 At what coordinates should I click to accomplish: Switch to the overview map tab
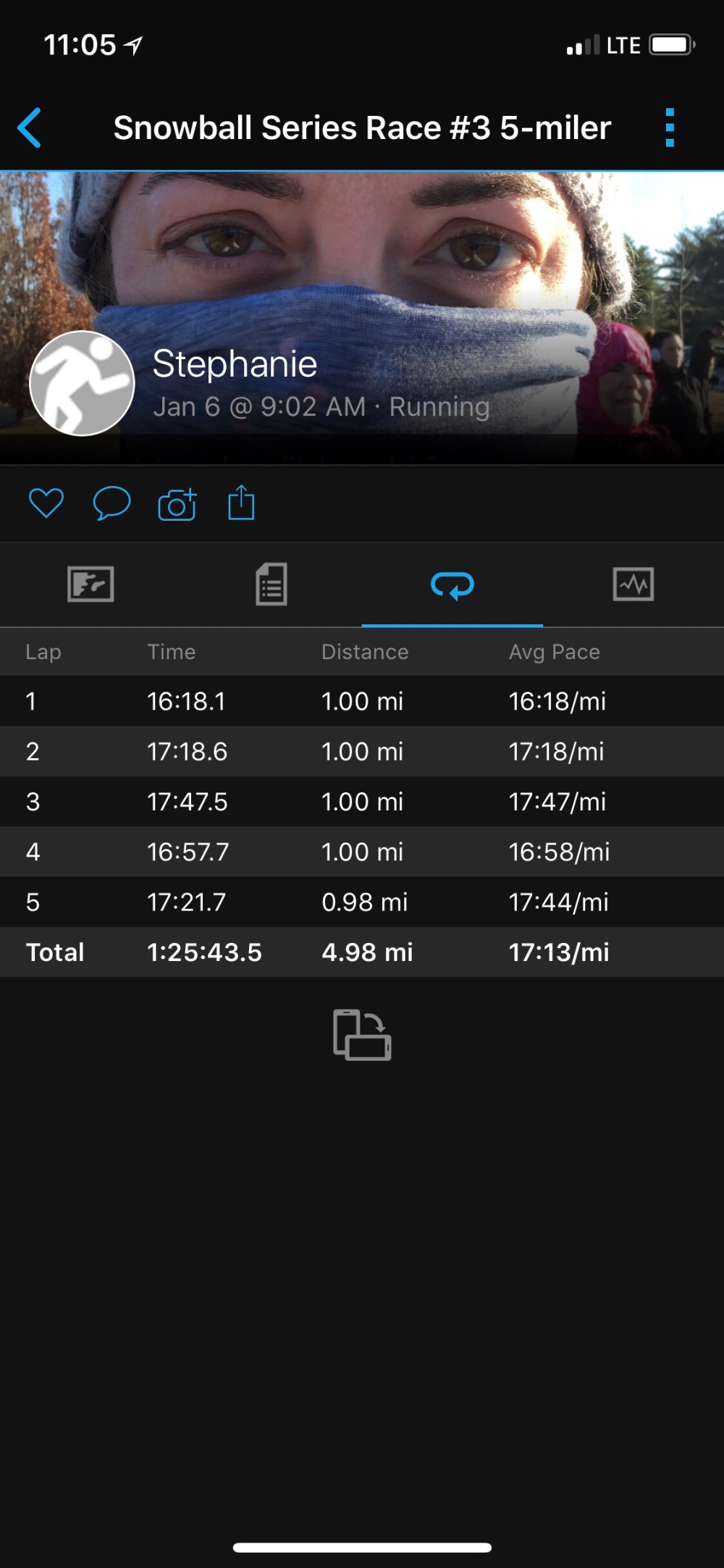coord(90,584)
